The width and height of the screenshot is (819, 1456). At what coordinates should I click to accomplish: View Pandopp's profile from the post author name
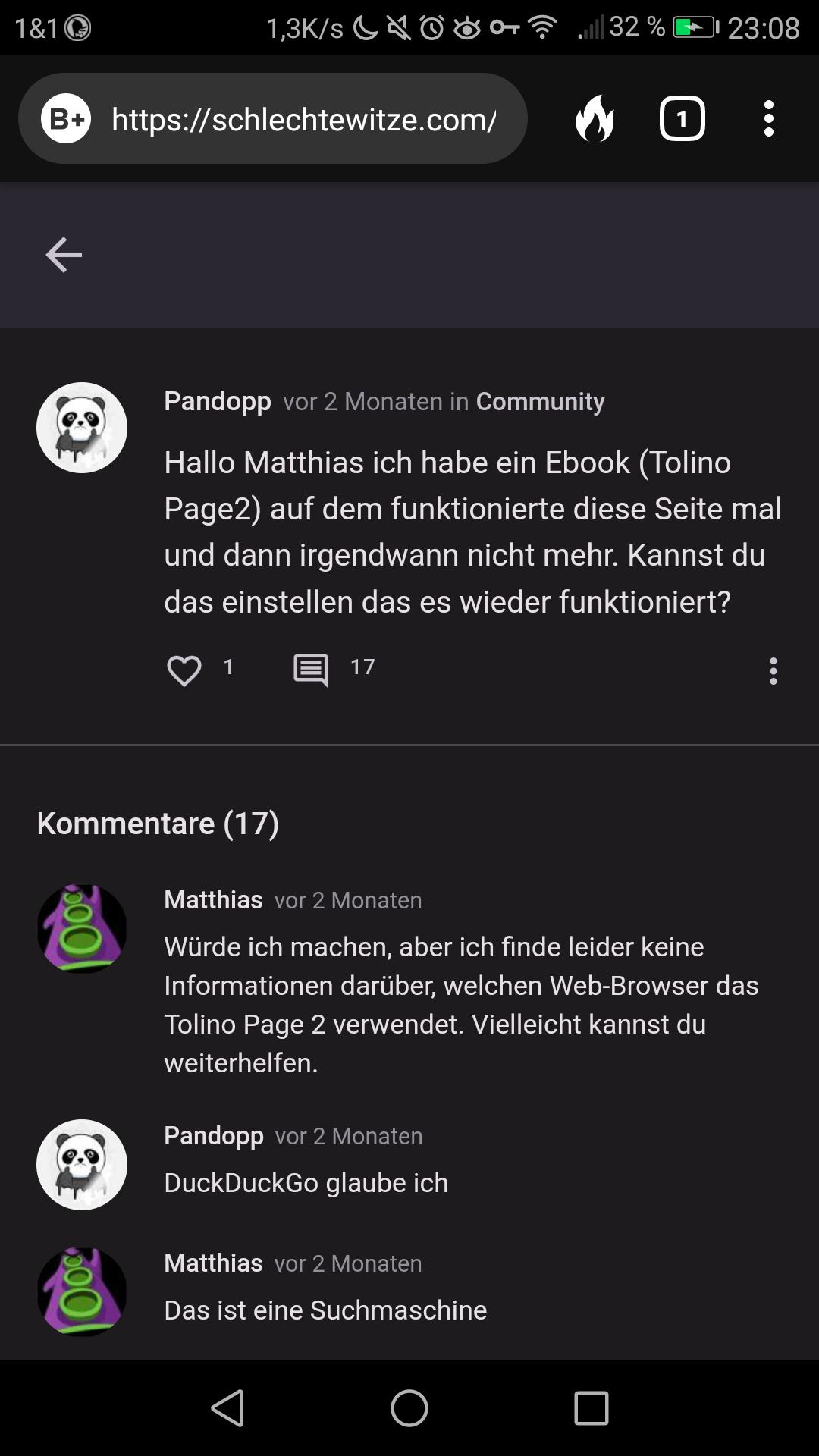click(217, 401)
